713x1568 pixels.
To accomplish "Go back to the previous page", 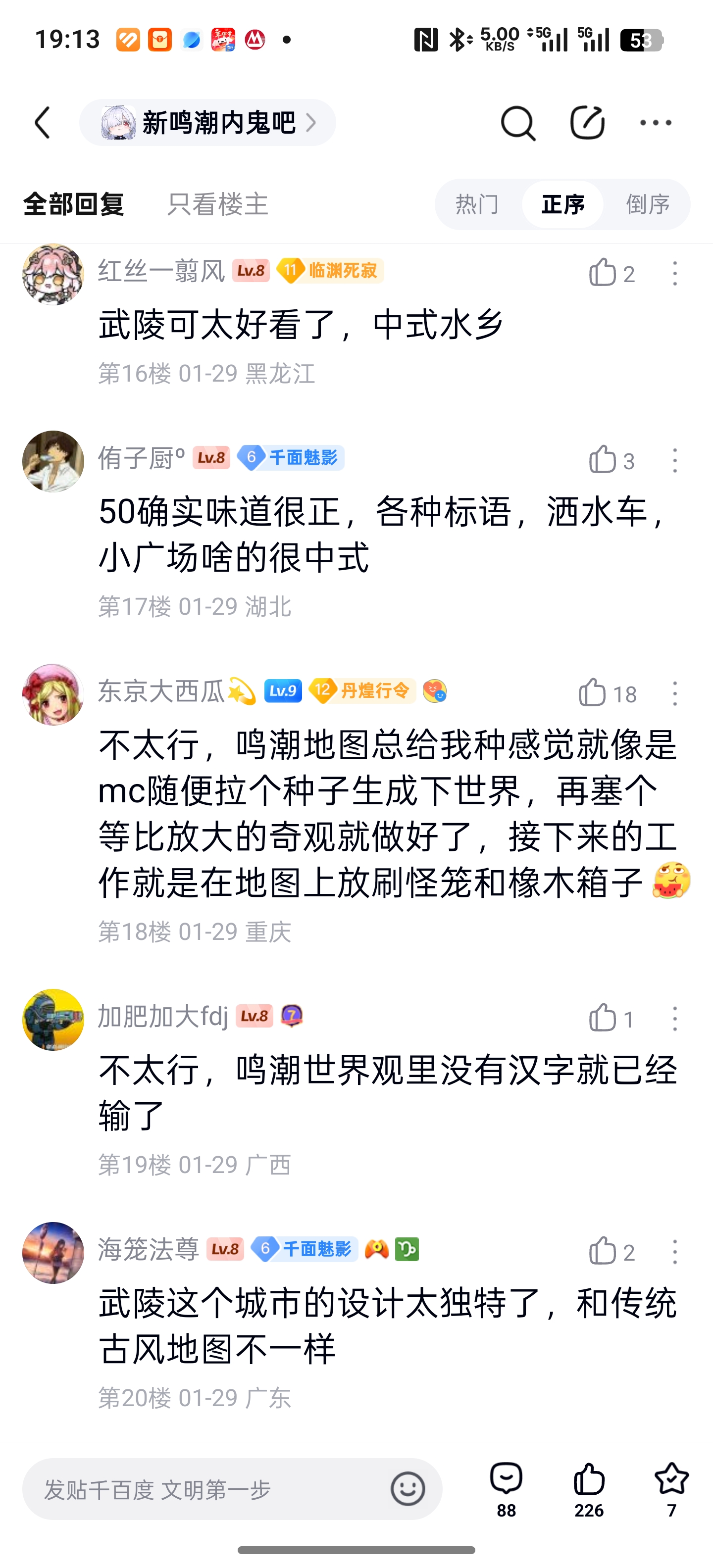I will [x=43, y=123].
